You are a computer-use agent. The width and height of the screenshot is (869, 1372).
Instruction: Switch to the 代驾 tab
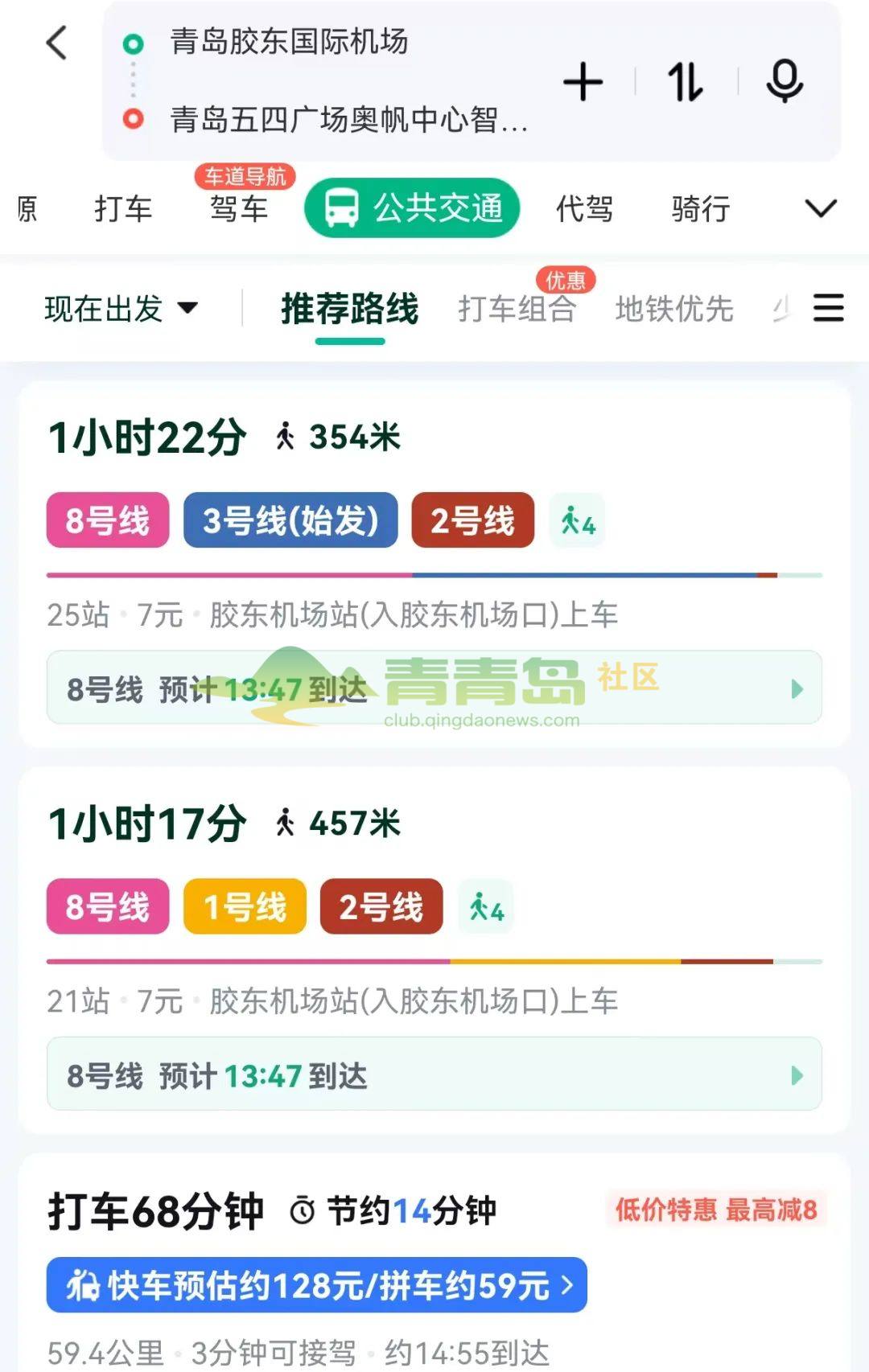point(585,209)
